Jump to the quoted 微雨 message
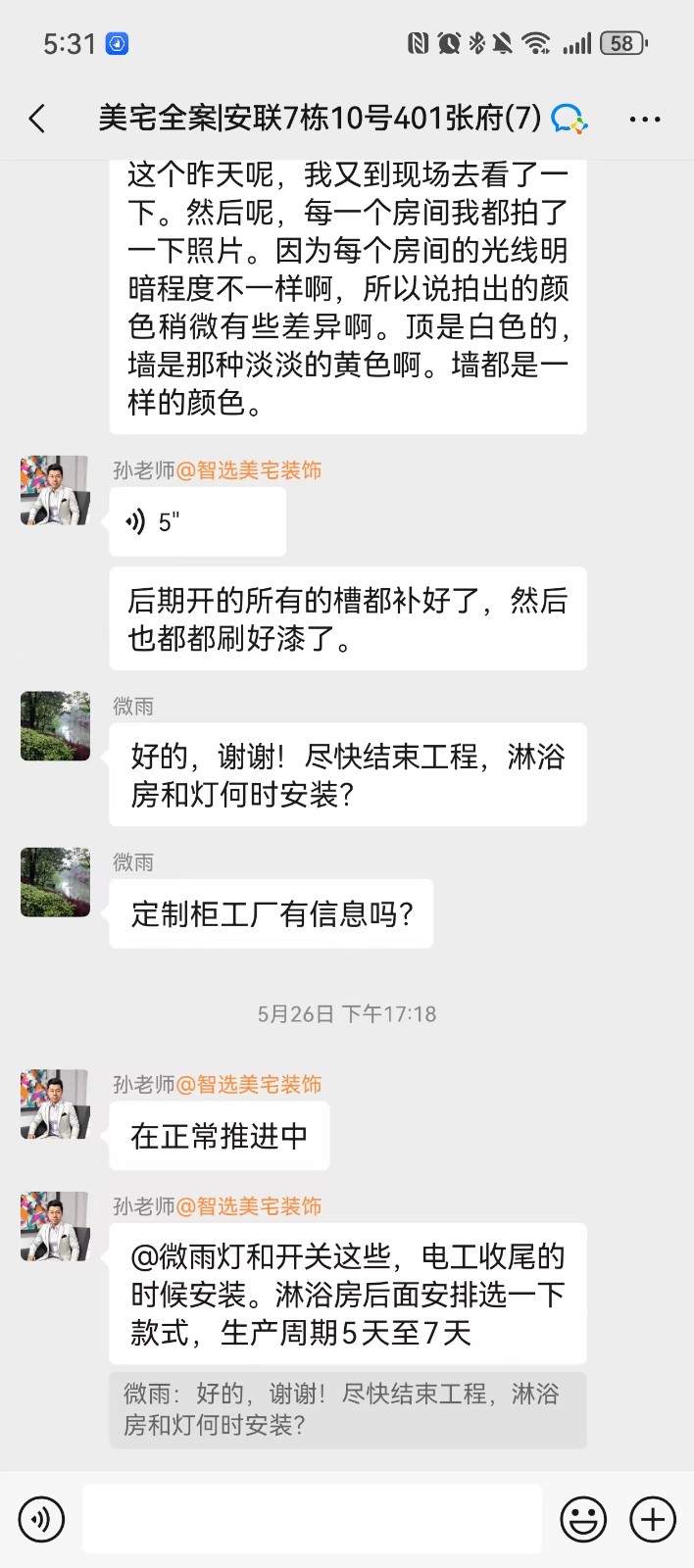 [347, 1409]
